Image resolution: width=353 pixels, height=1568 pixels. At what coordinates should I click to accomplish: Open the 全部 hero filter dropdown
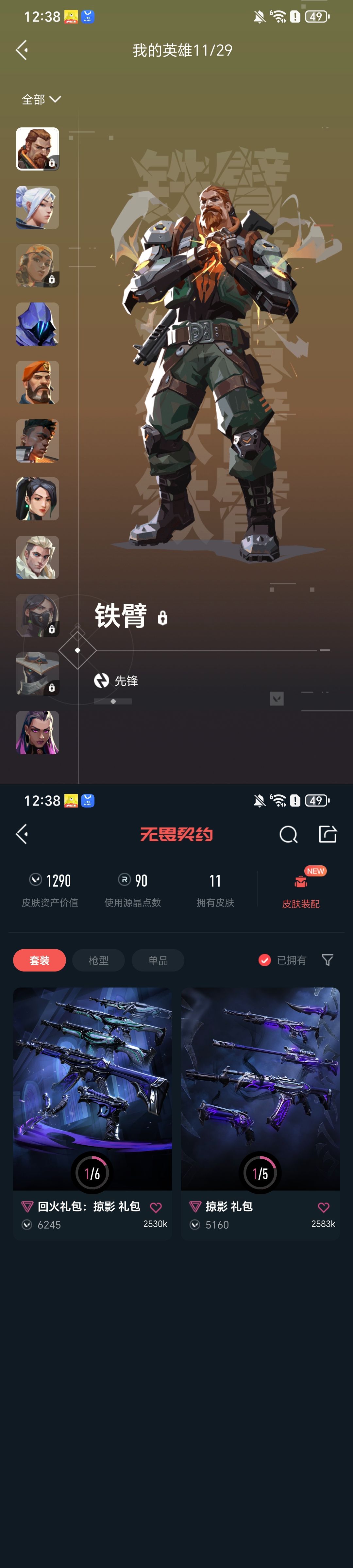click(41, 99)
